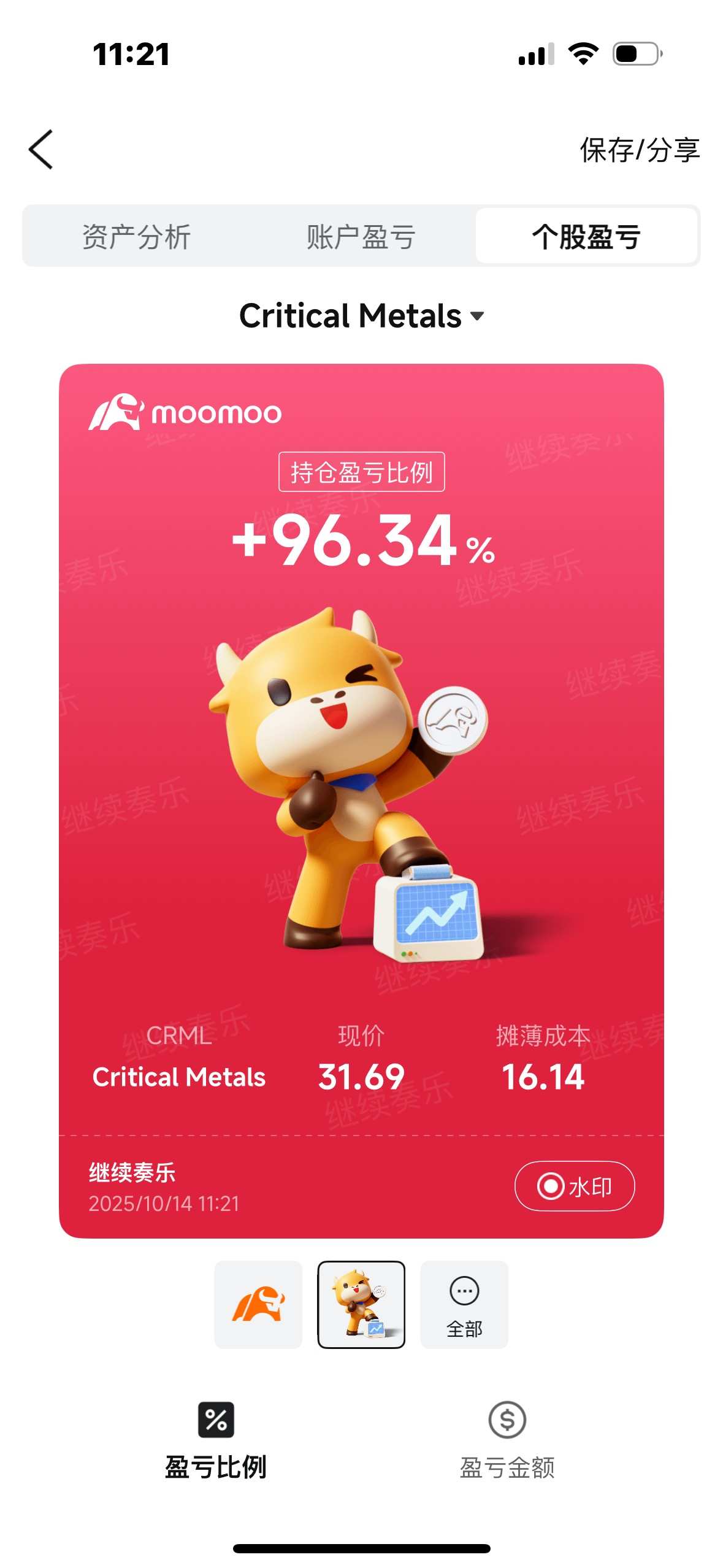Choose the bull mascot card style
Image resolution: width=723 pixels, height=1568 pixels.
361,1304
